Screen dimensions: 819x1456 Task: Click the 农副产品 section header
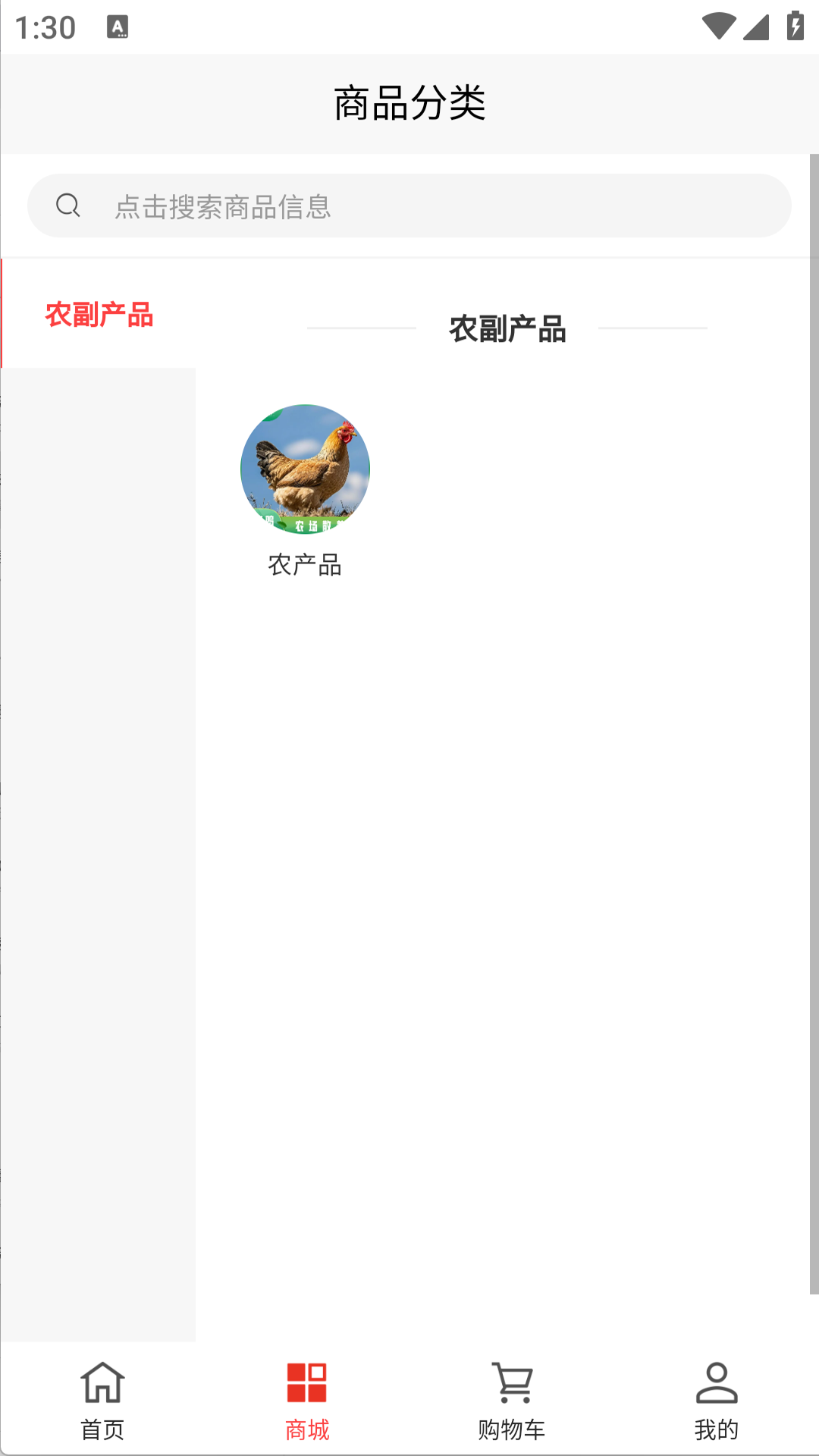coord(507,329)
